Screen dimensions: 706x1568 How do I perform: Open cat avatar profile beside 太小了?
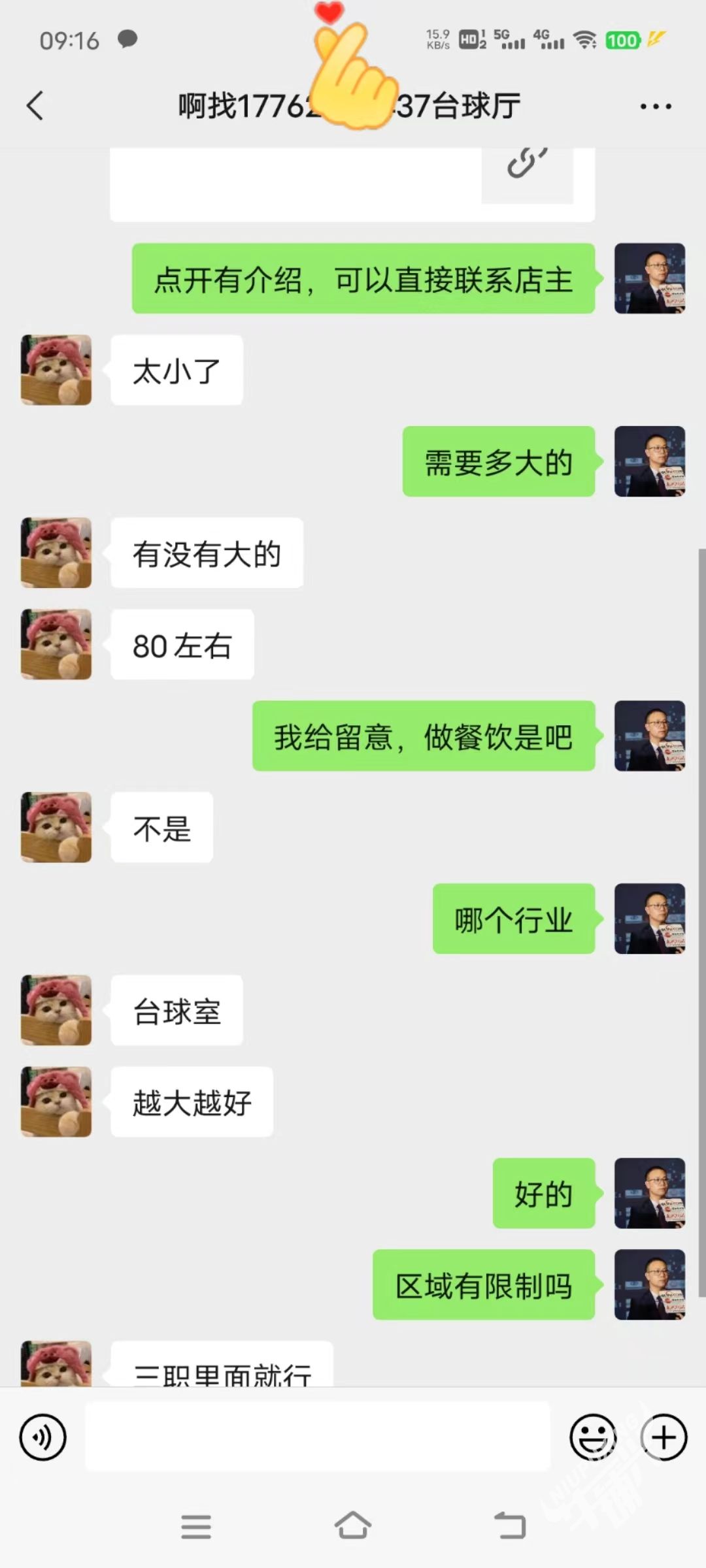56,370
